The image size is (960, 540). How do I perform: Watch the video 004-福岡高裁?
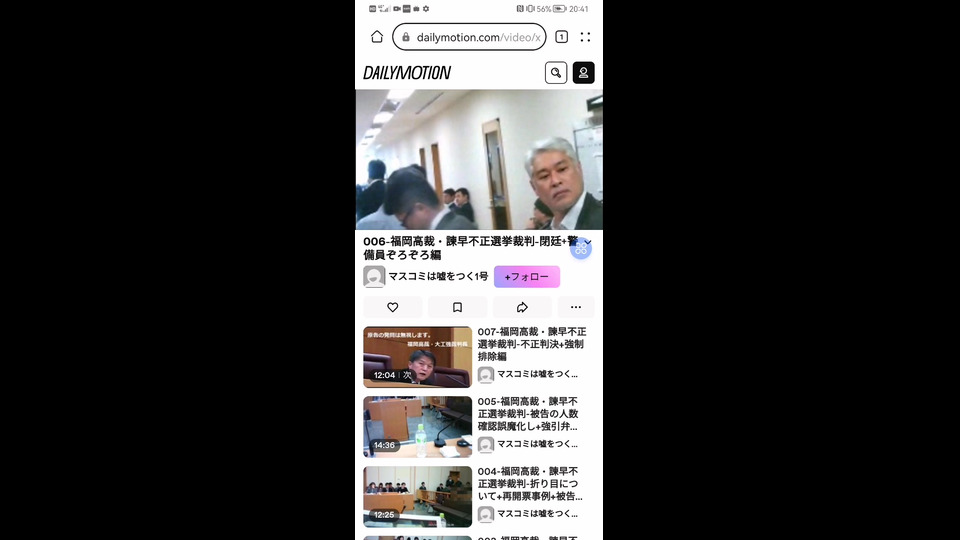coord(418,496)
